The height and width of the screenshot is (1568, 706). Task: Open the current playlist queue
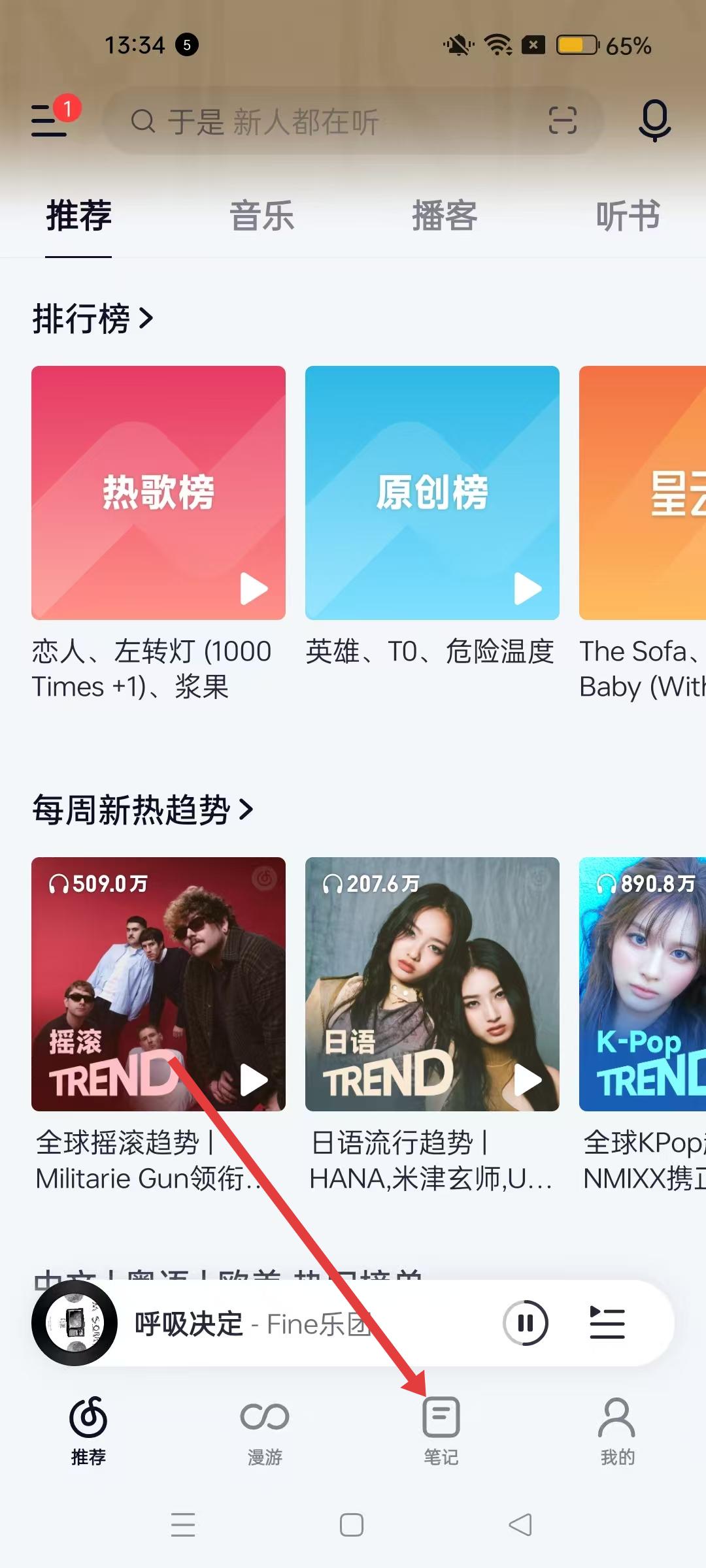click(x=607, y=1324)
